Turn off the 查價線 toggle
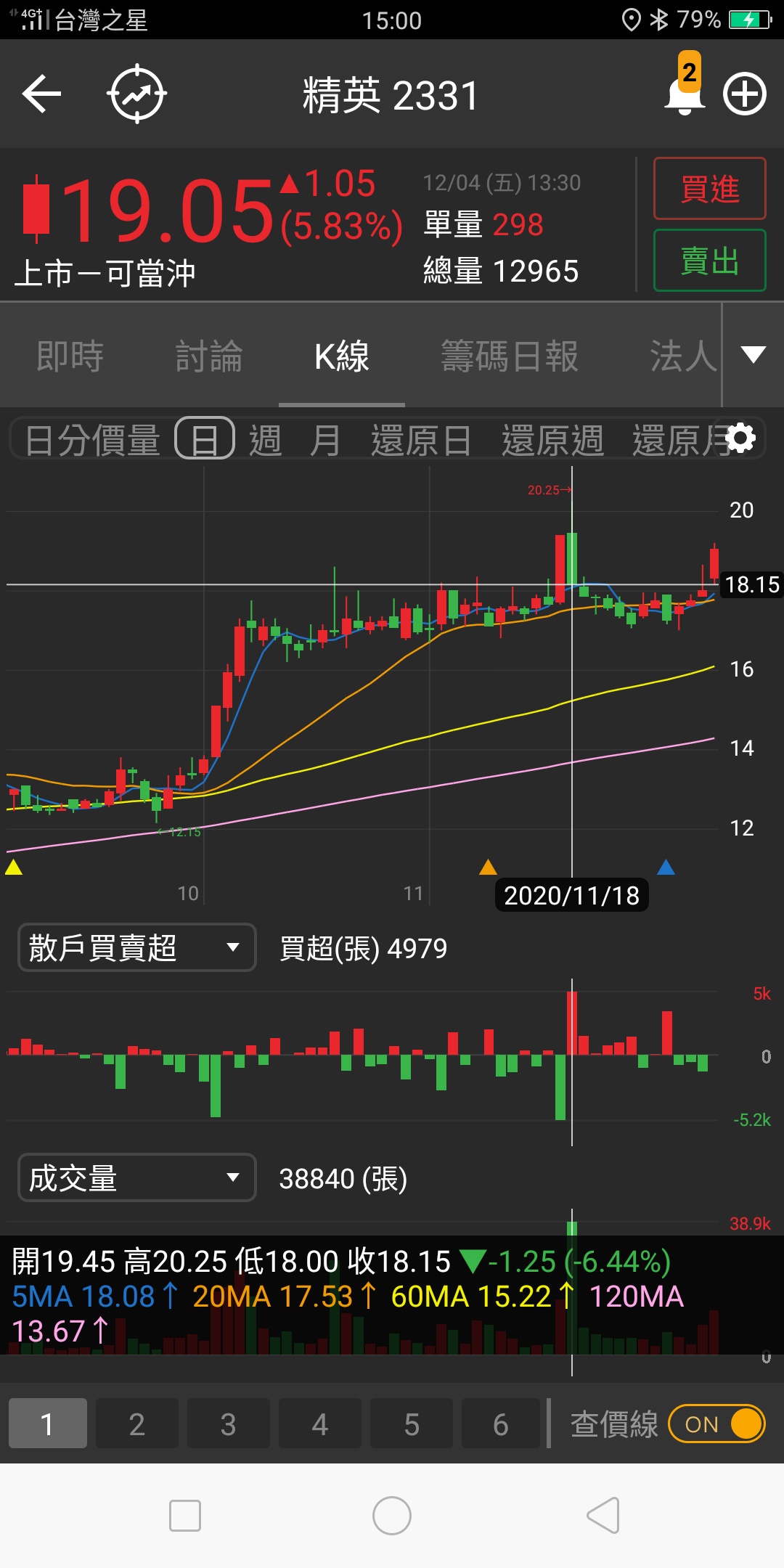The width and height of the screenshot is (784, 1568). tap(716, 1424)
